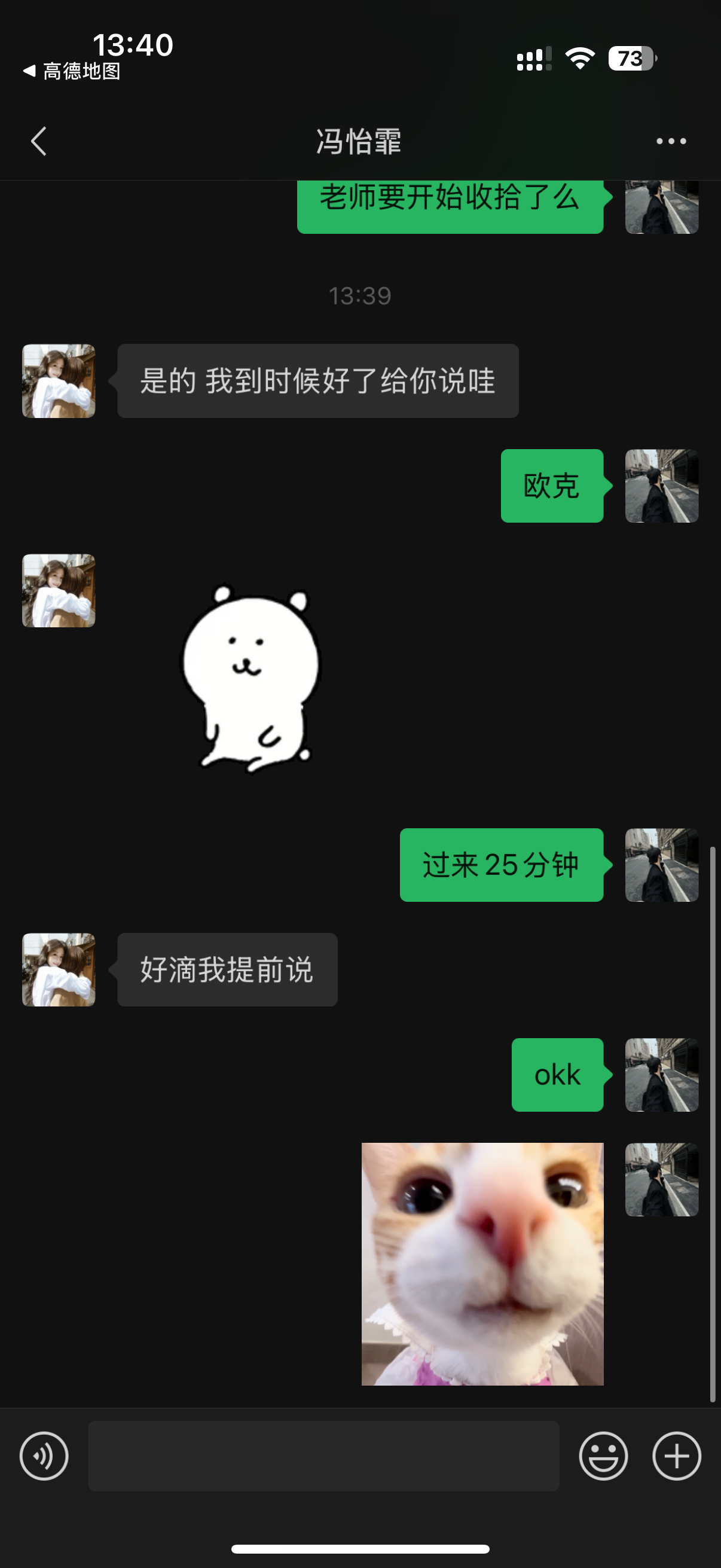This screenshot has width=721, height=1568.
Task: Open the plus attachments menu
Action: [x=677, y=1456]
